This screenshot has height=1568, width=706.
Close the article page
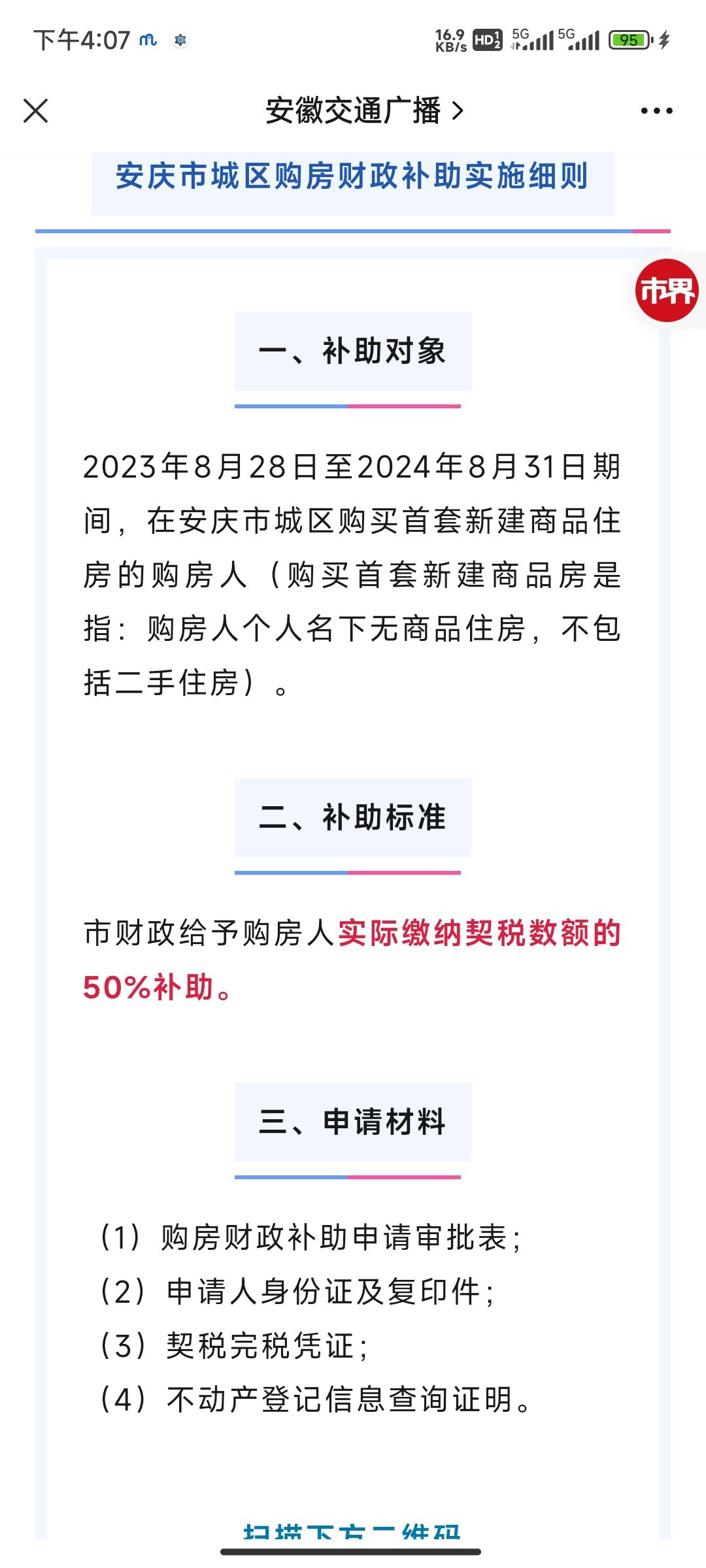(x=36, y=110)
